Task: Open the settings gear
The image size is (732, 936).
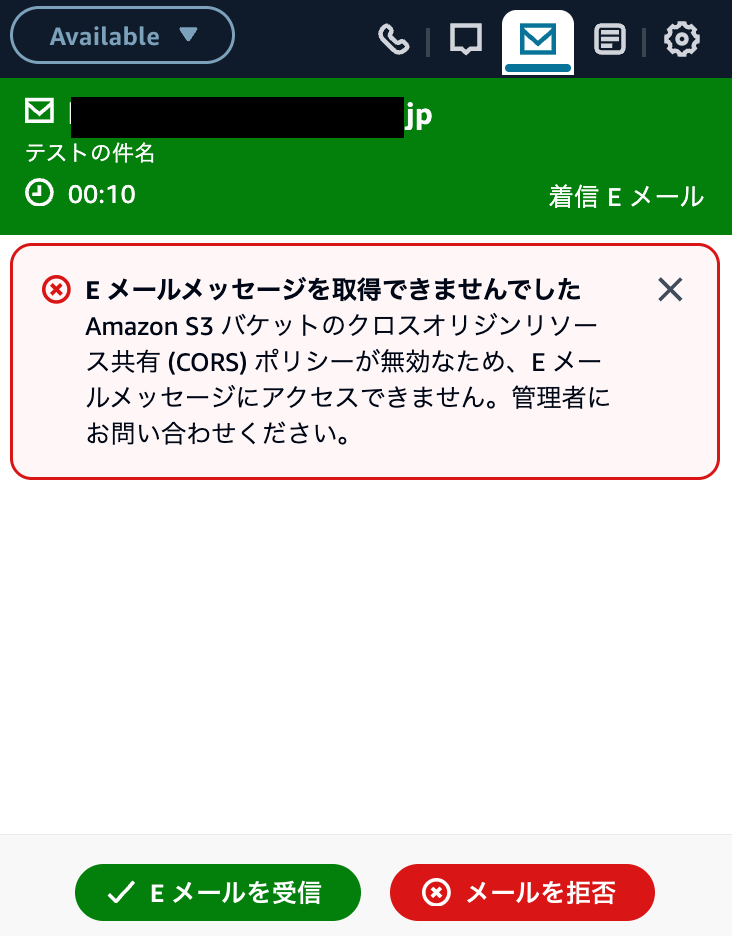Action: (682, 40)
